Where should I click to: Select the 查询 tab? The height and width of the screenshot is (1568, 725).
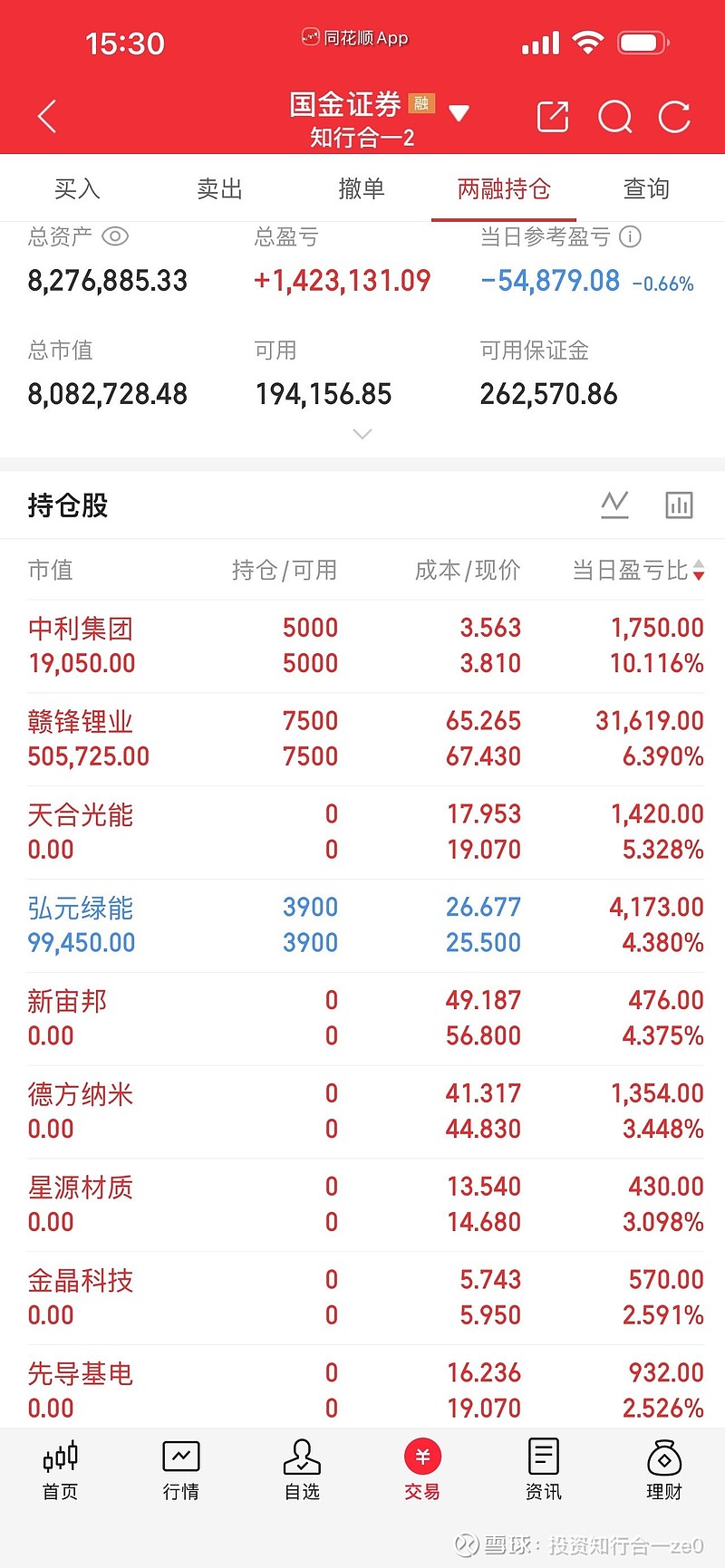[646, 188]
